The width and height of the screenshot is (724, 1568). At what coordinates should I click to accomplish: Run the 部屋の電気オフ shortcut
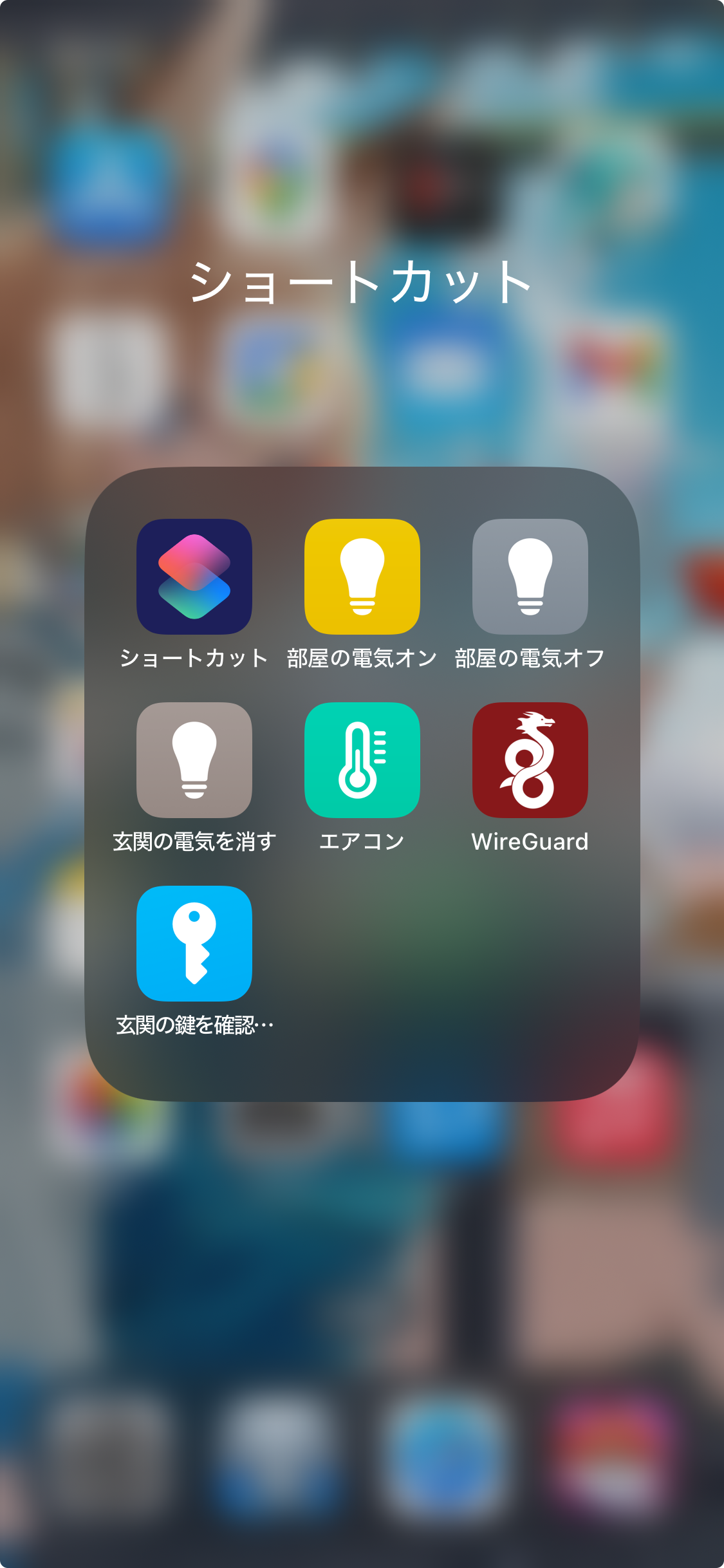pyautogui.click(x=530, y=576)
